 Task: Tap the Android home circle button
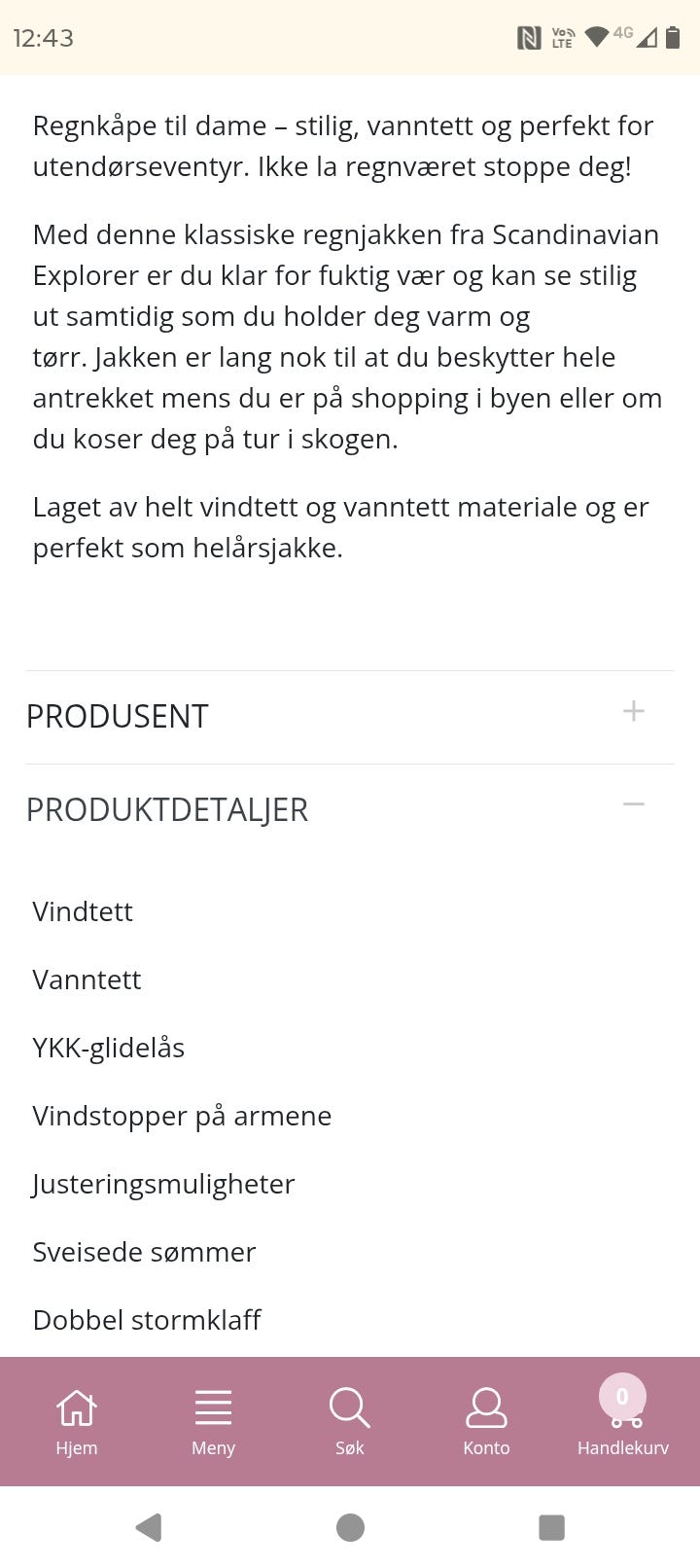(349, 1527)
